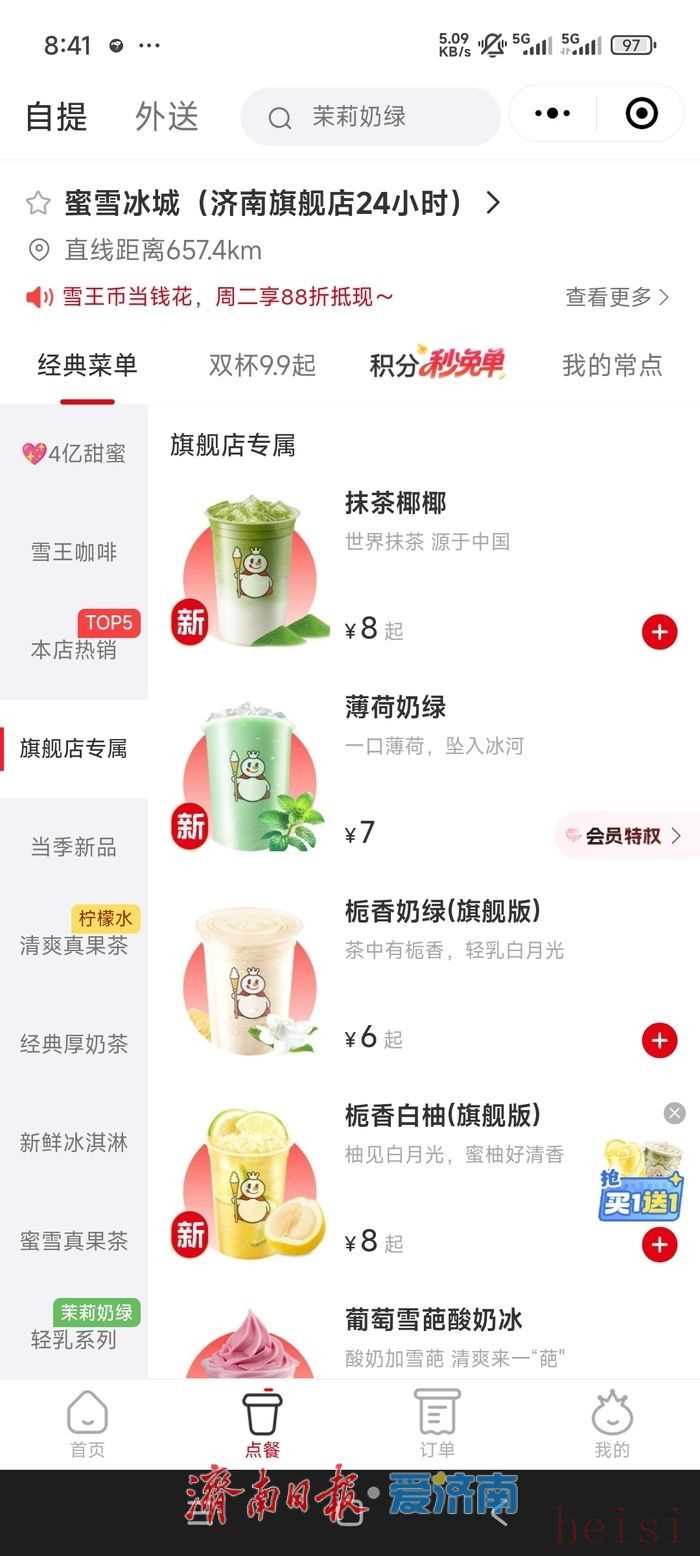700x1556 pixels.
Task: Close the mini program via target icon
Action: (642, 114)
